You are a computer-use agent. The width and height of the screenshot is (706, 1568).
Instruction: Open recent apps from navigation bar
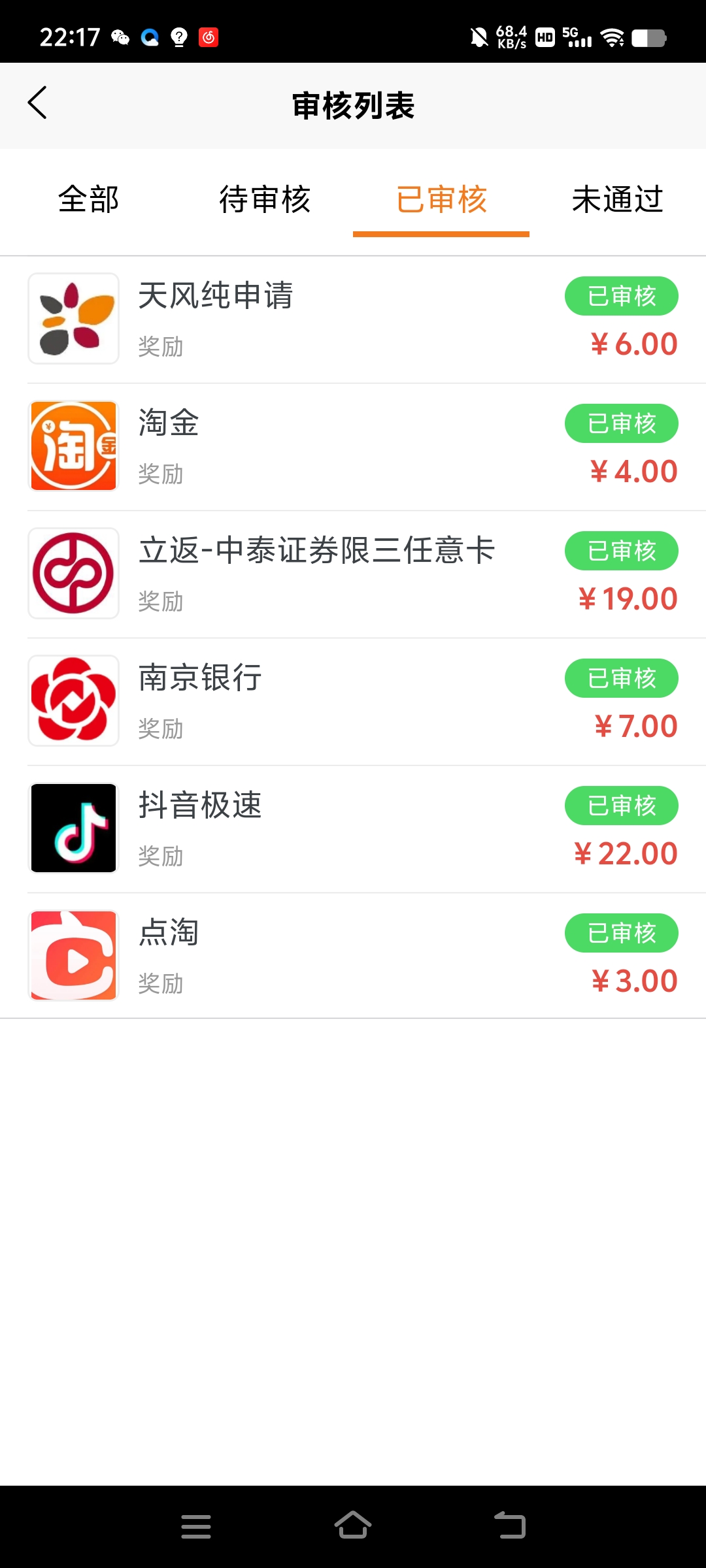click(196, 1526)
